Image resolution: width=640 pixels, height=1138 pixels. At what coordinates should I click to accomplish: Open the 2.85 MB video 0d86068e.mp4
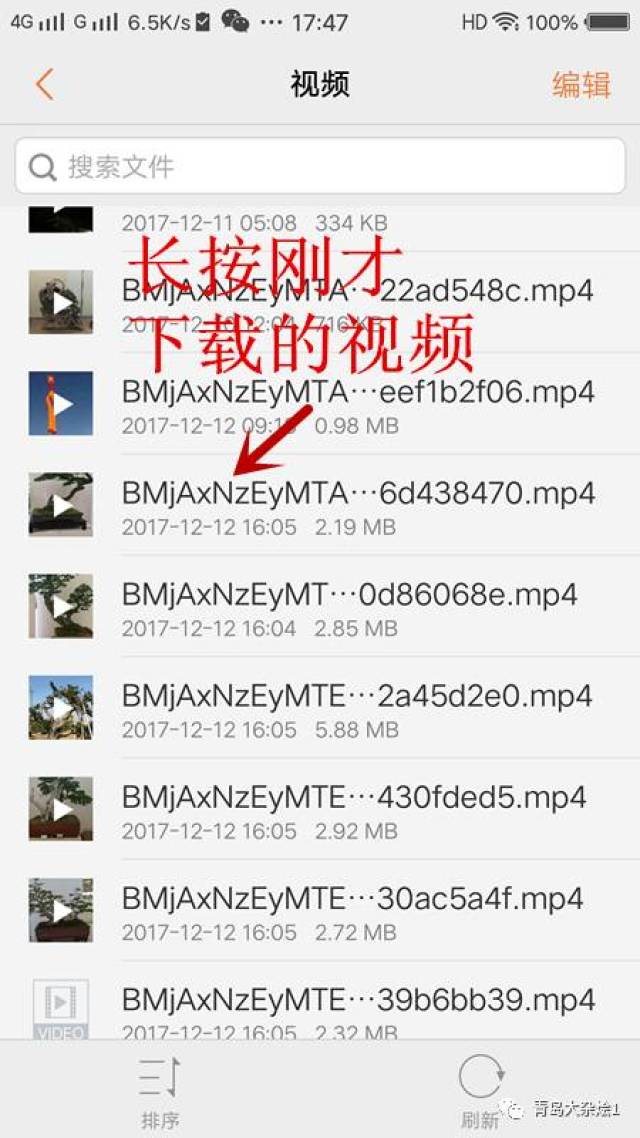click(350, 595)
